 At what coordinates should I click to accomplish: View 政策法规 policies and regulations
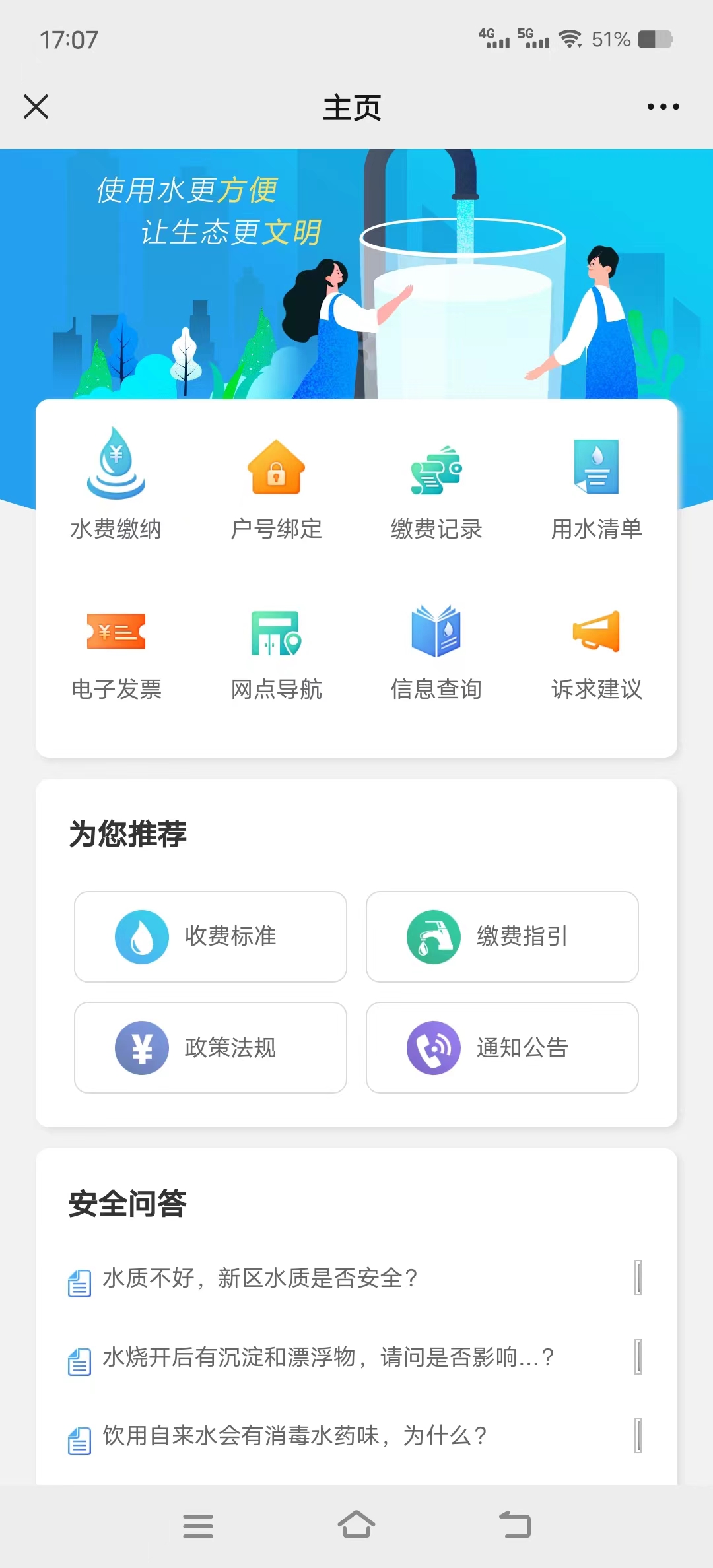click(211, 1047)
